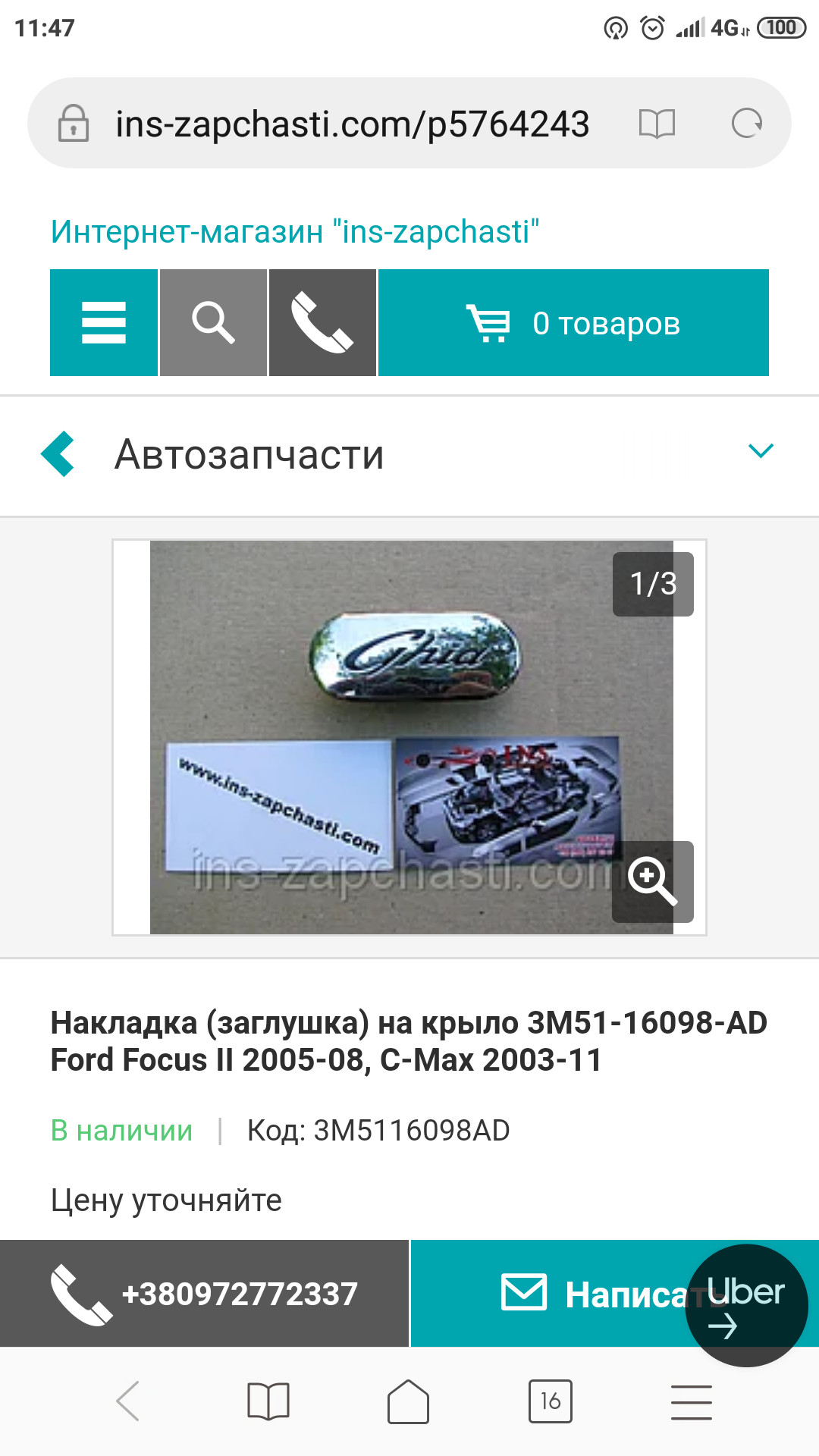Open the site search
This screenshot has width=819, height=1456.
click(x=213, y=323)
